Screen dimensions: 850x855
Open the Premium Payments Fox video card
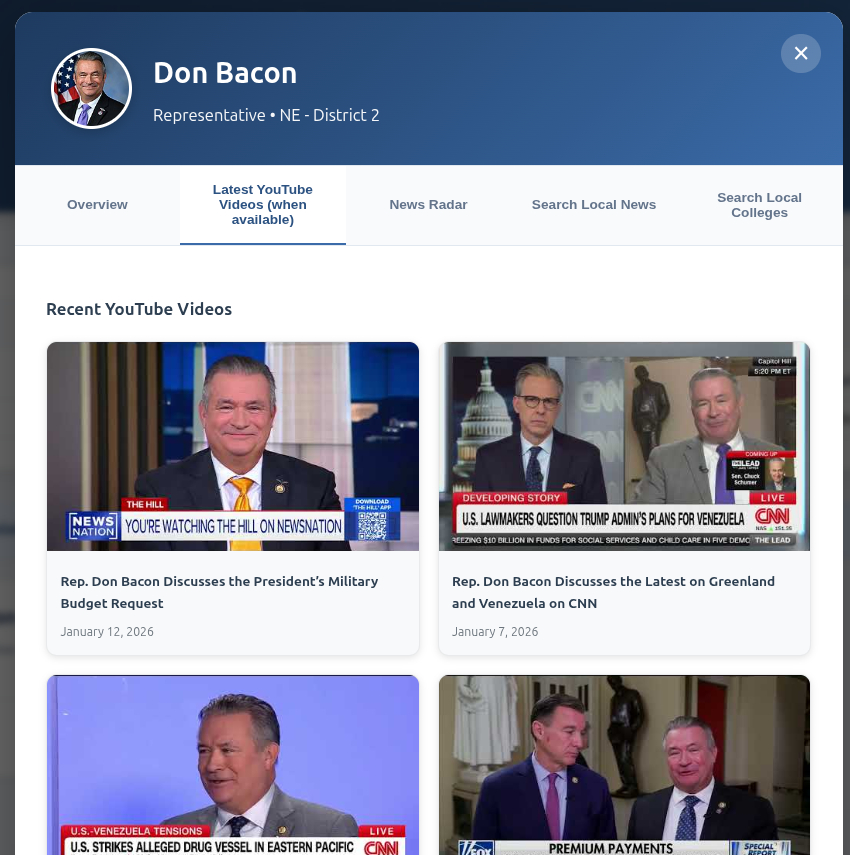(624, 765)
